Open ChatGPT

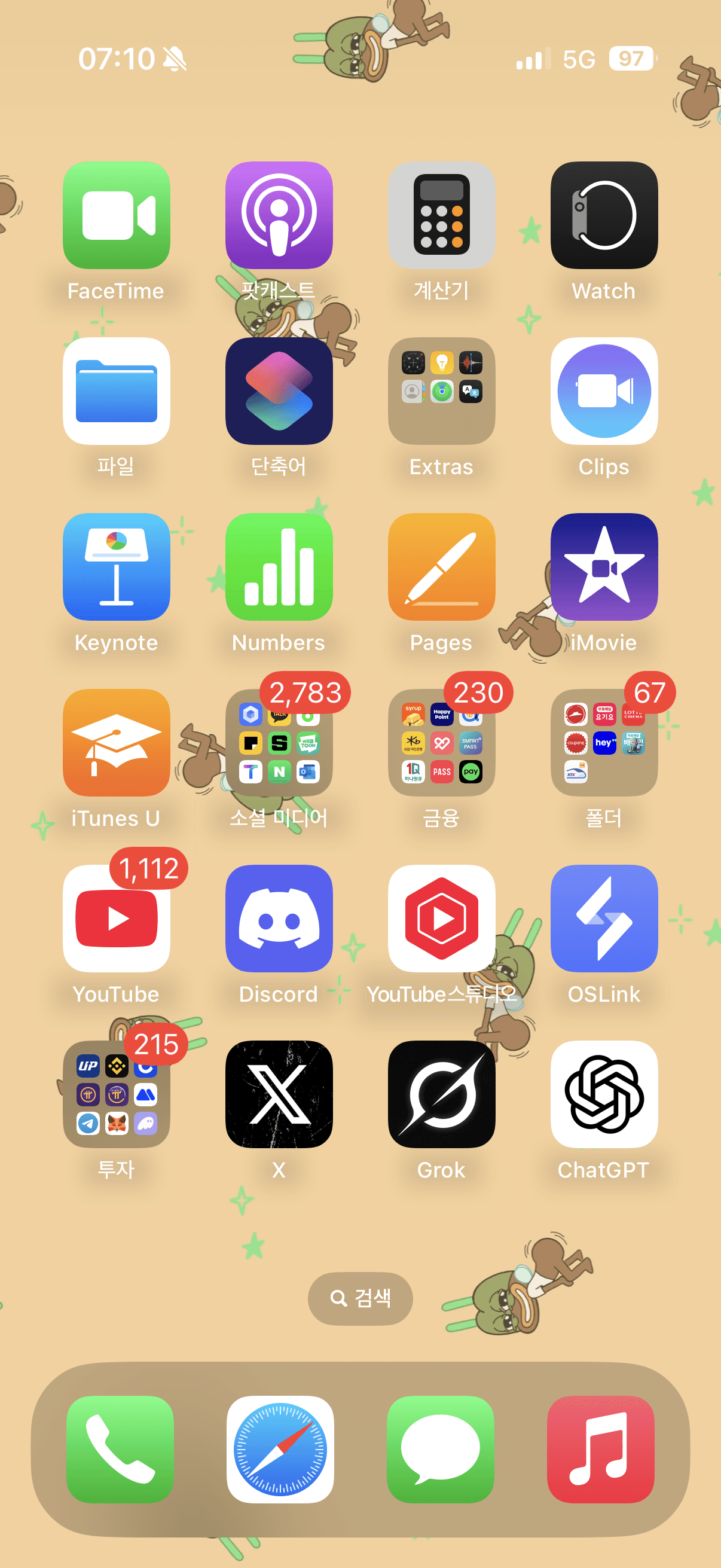tap(604, 1094)
